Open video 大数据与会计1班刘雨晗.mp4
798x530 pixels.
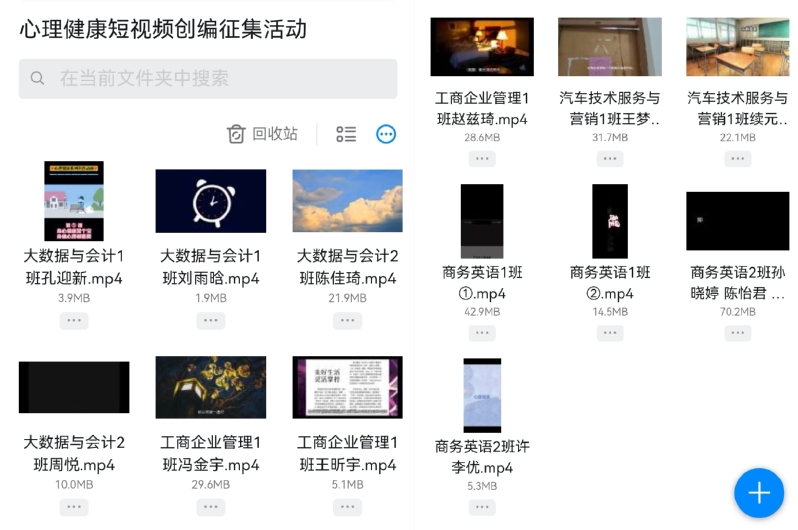[210, 201]
